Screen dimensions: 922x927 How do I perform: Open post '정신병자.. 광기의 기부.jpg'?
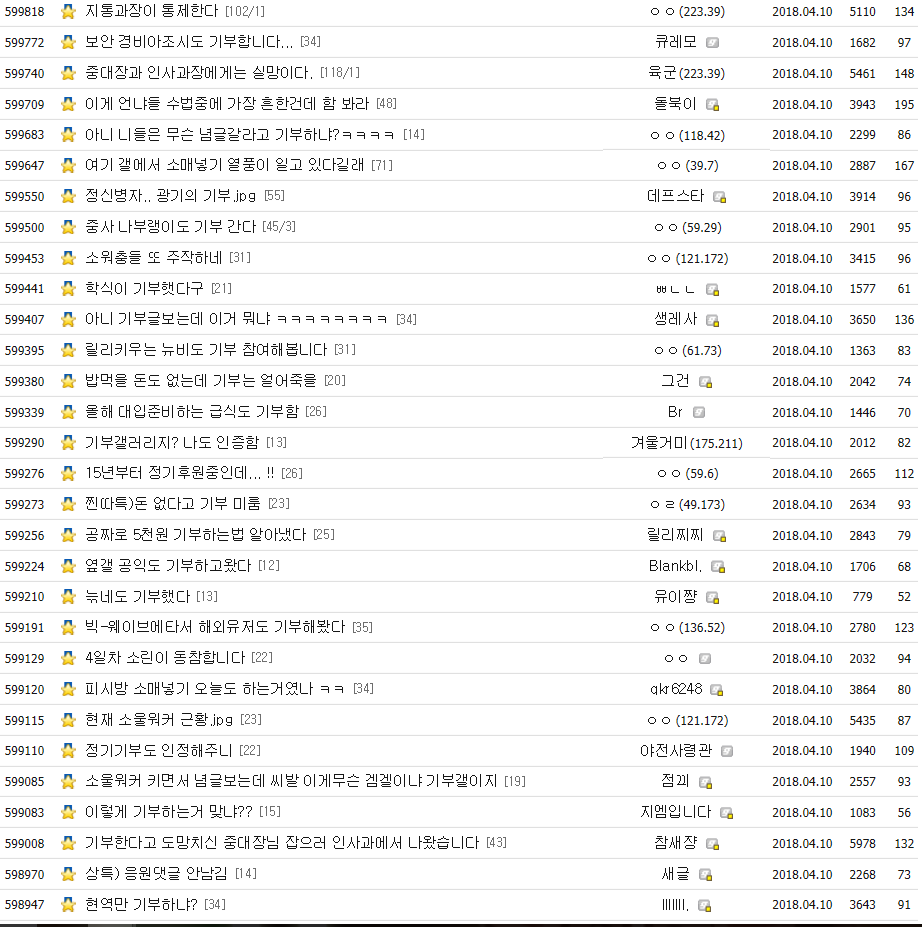pos(171,196)
